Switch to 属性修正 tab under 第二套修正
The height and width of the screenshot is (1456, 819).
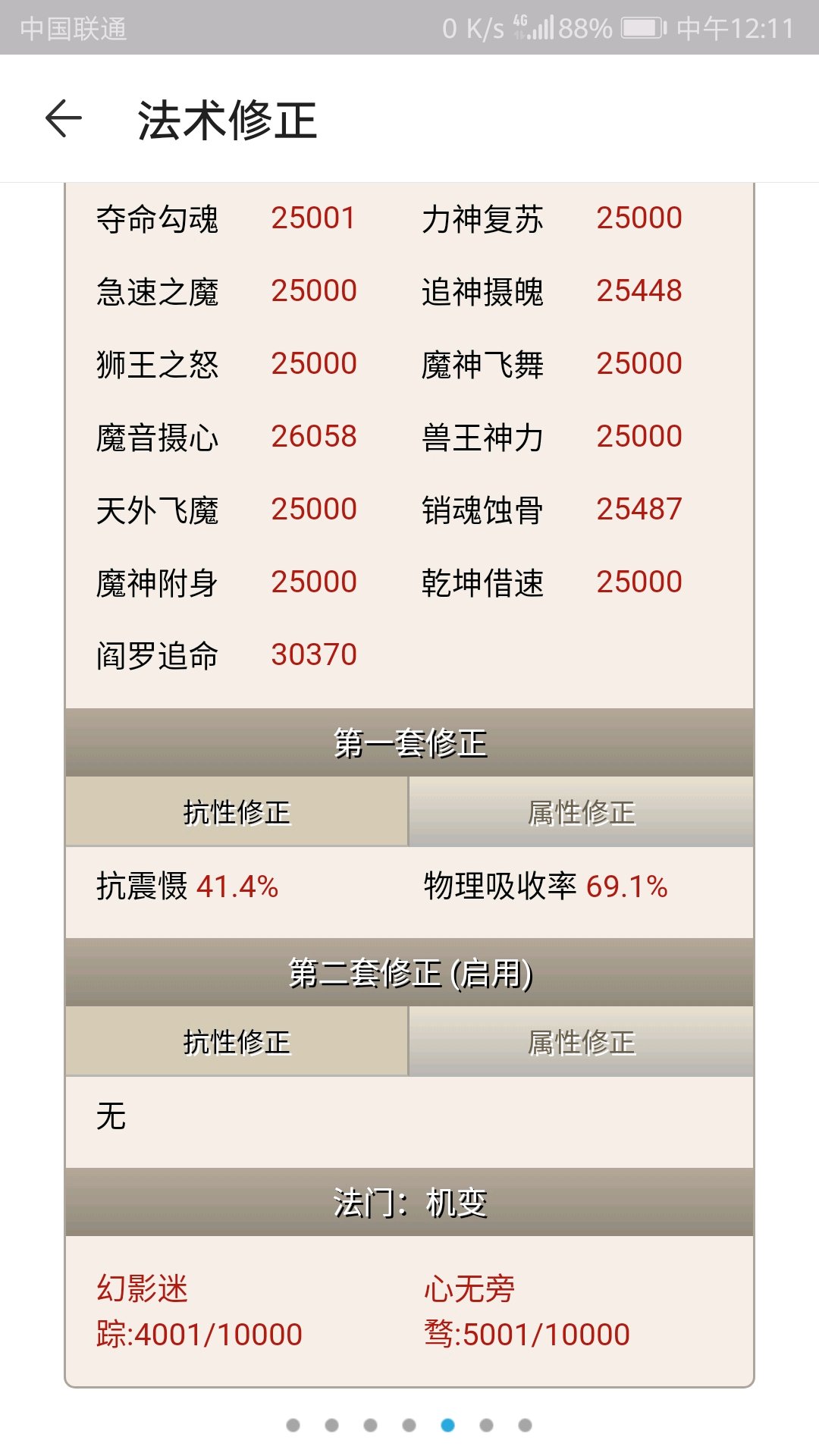coord(581,1042)
